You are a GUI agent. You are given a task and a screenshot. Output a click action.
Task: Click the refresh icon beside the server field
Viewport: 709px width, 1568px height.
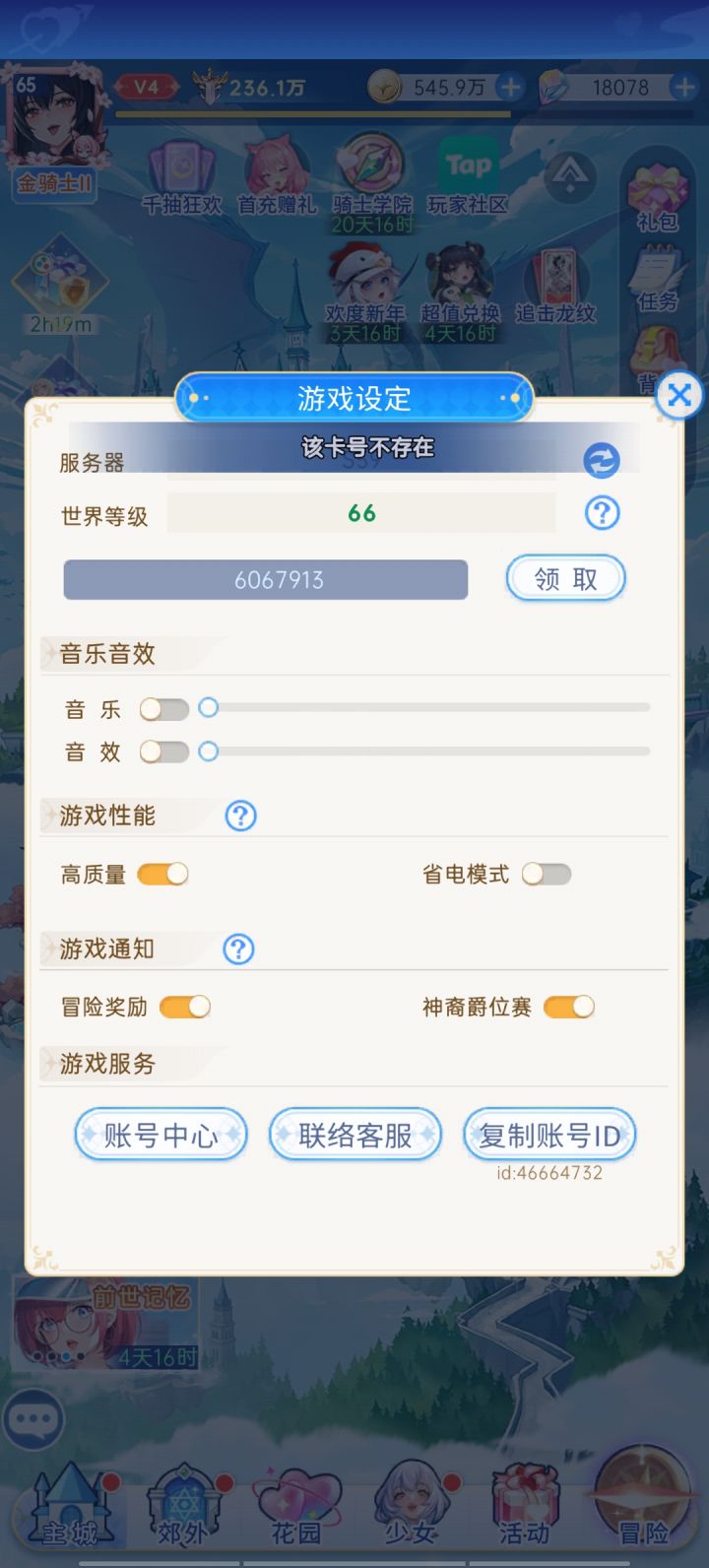point(602,459)
